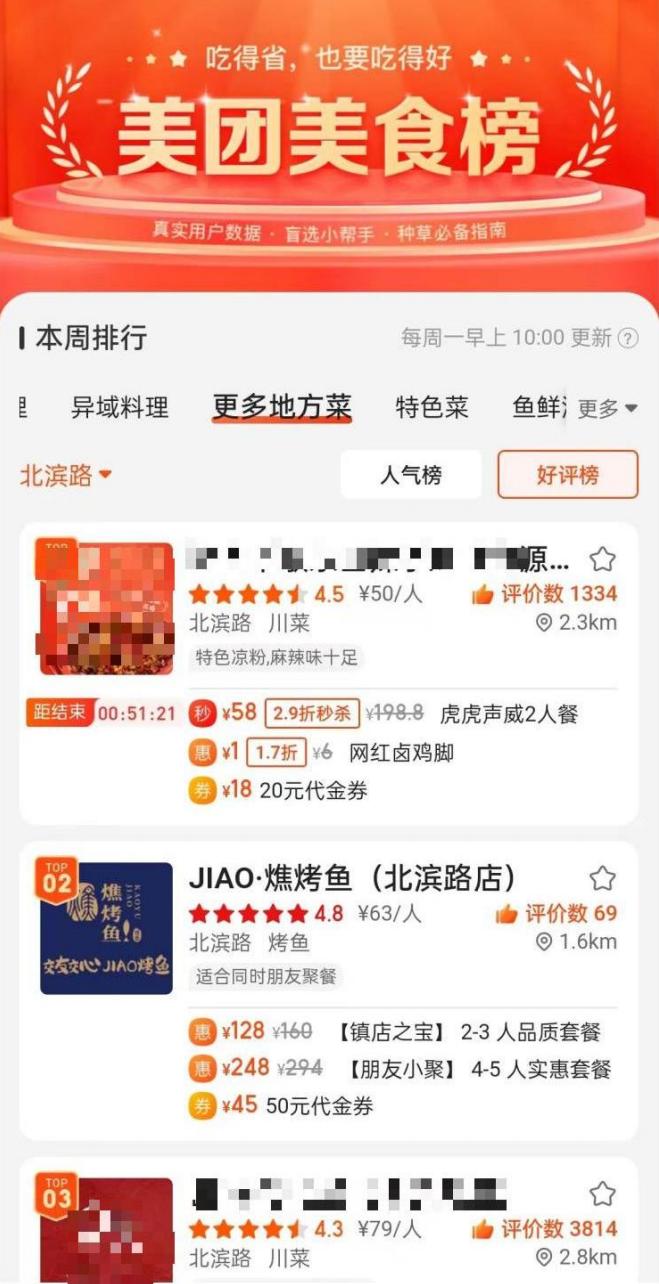
Task: Open the update time help icon
Action: (x=628, y=338)
